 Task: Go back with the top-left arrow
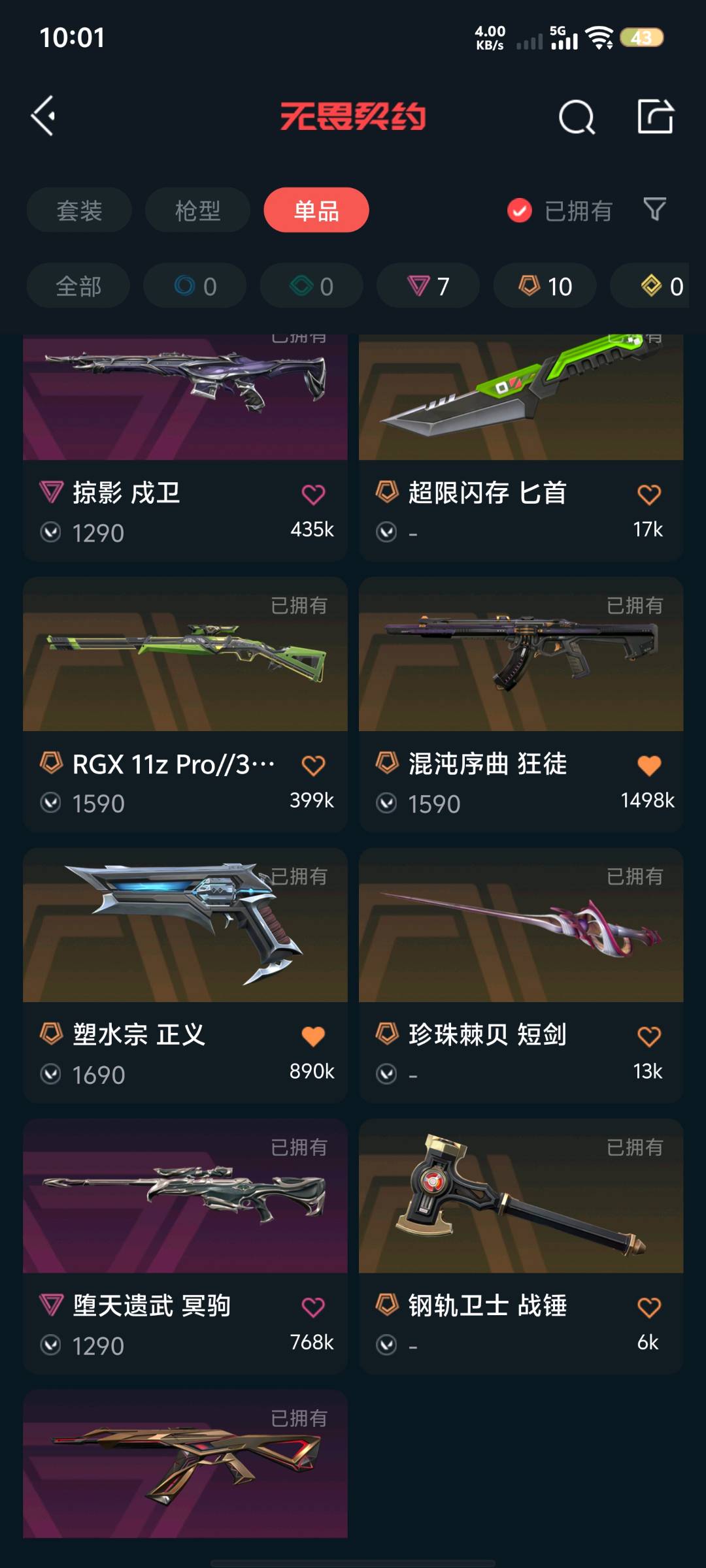click(43, 116)
